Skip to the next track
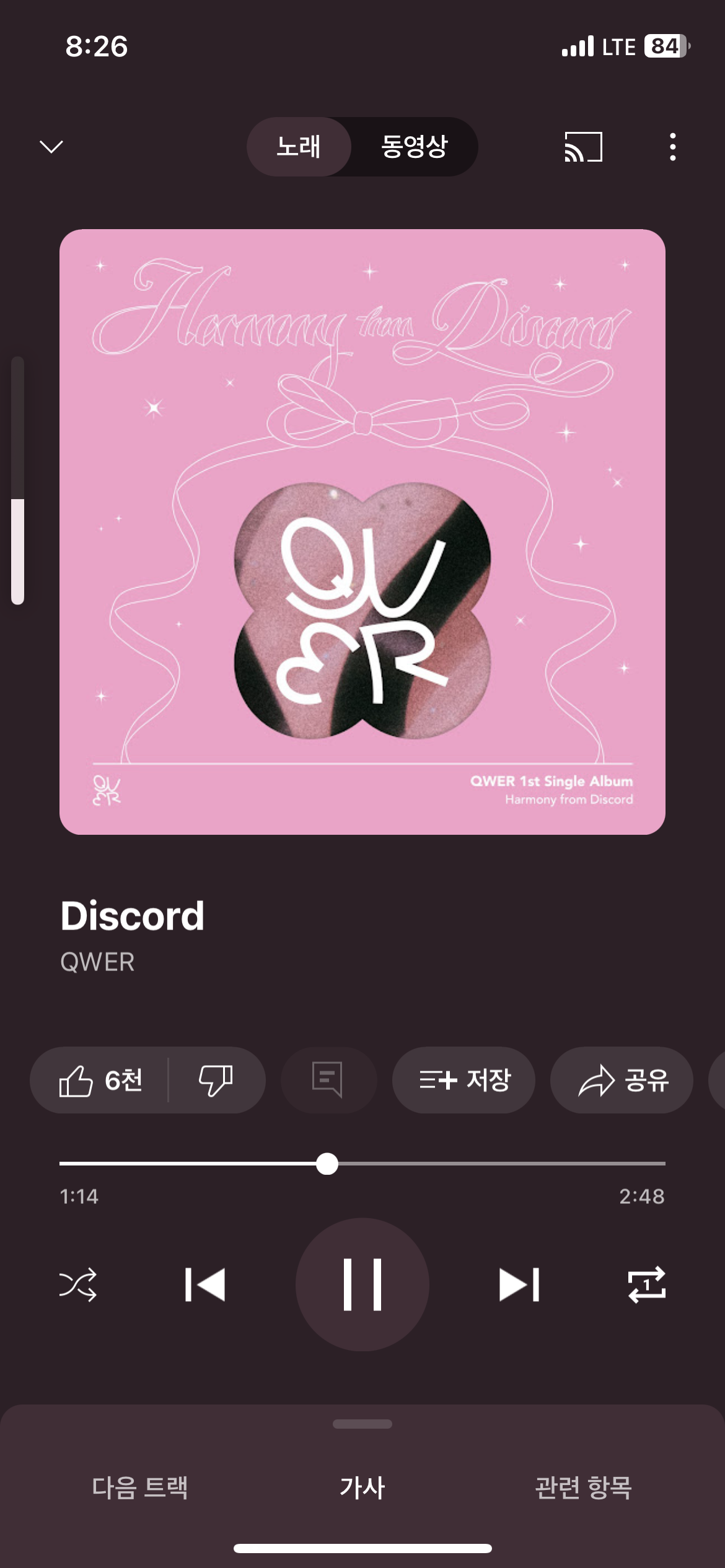 519,1284
